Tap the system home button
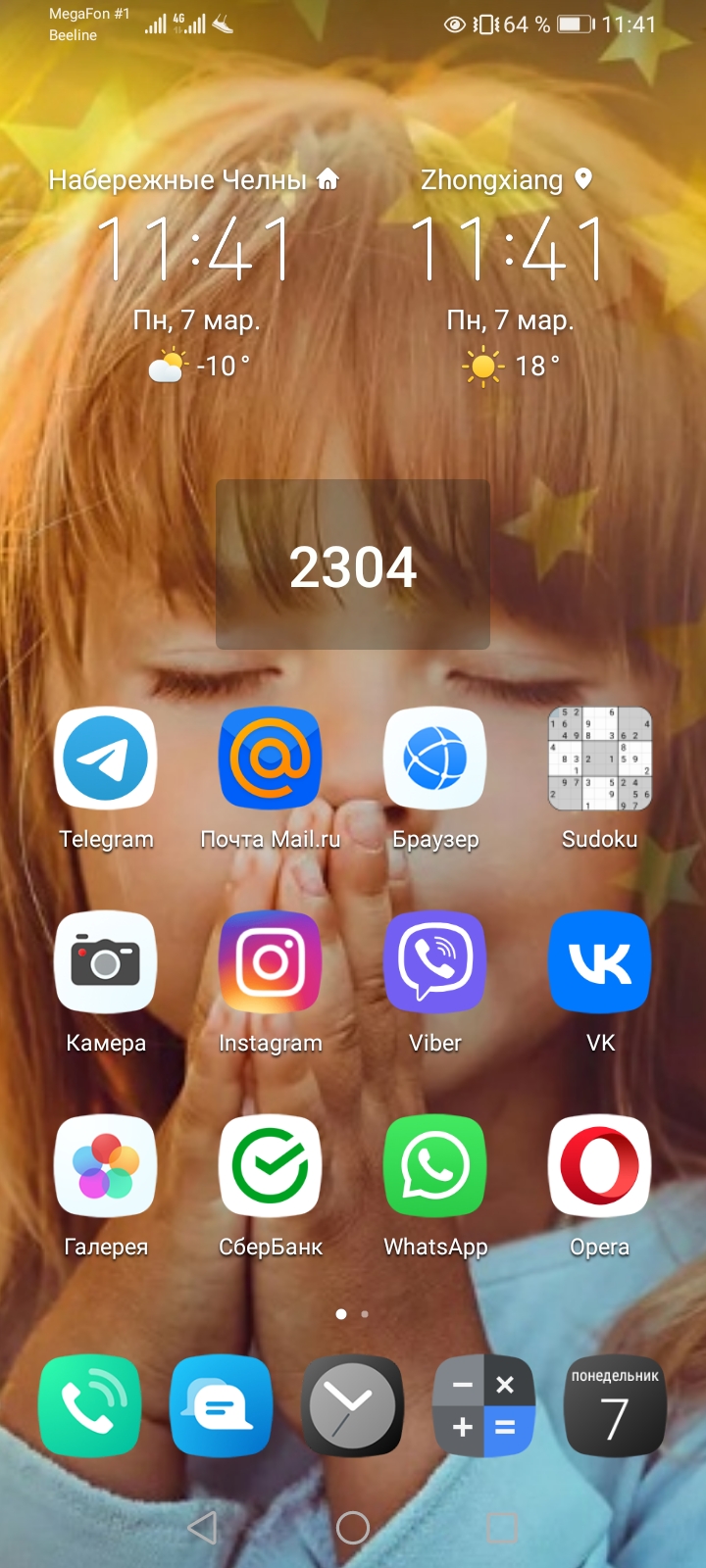Image resolution: width=706 pixels, height=1568 pixels. tap(353, 1527)
